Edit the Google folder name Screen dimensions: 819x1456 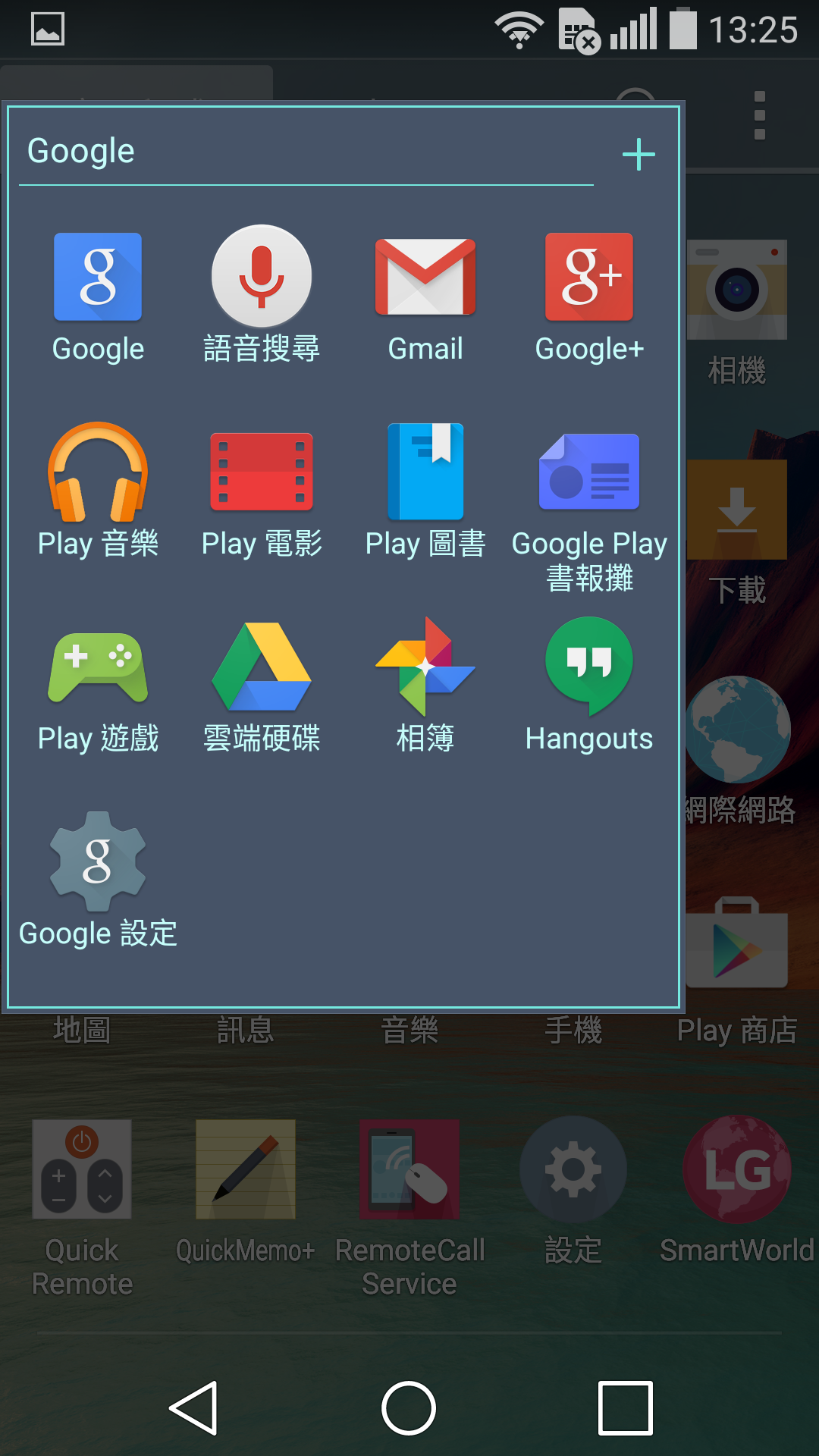306,152
